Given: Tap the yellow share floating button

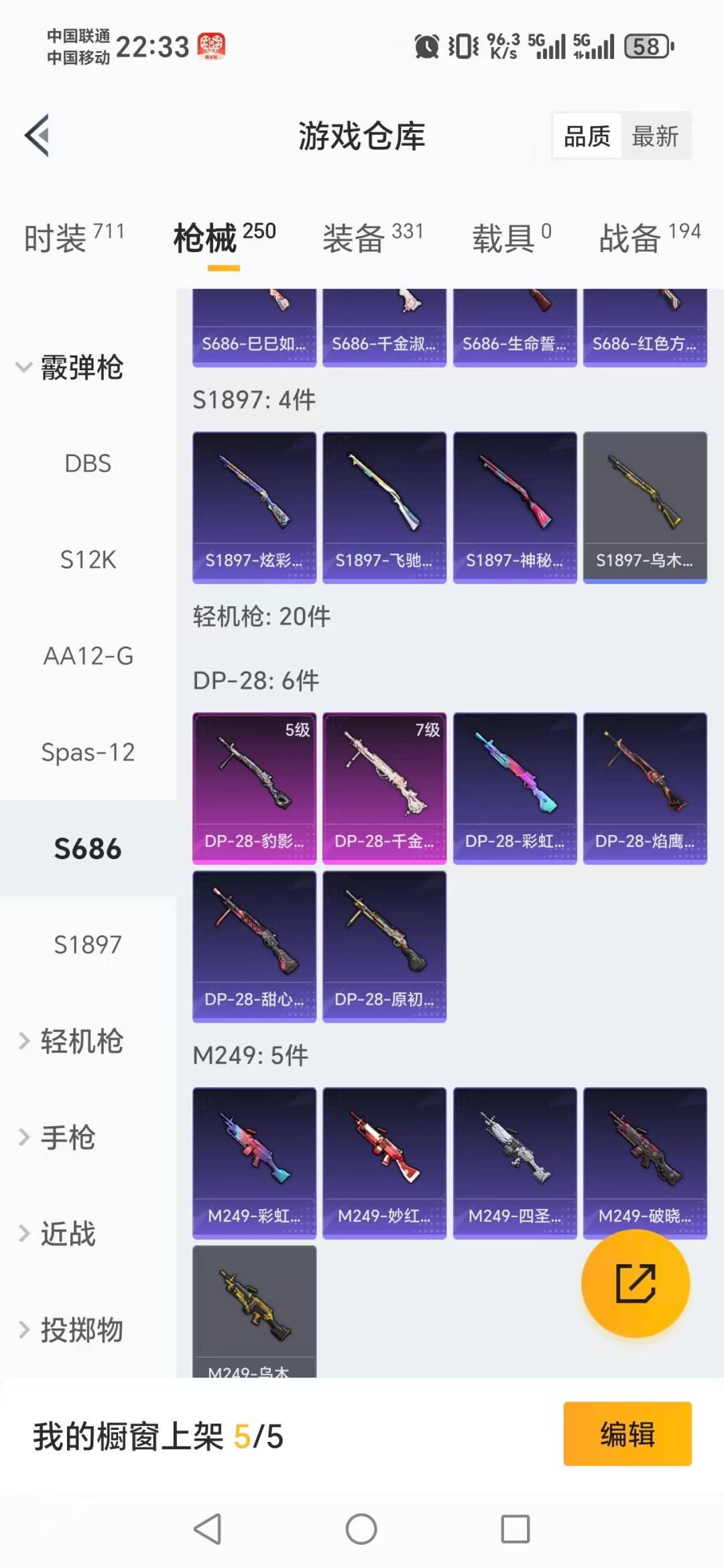Looking at the screenshot, I should tap(635, 1283).
